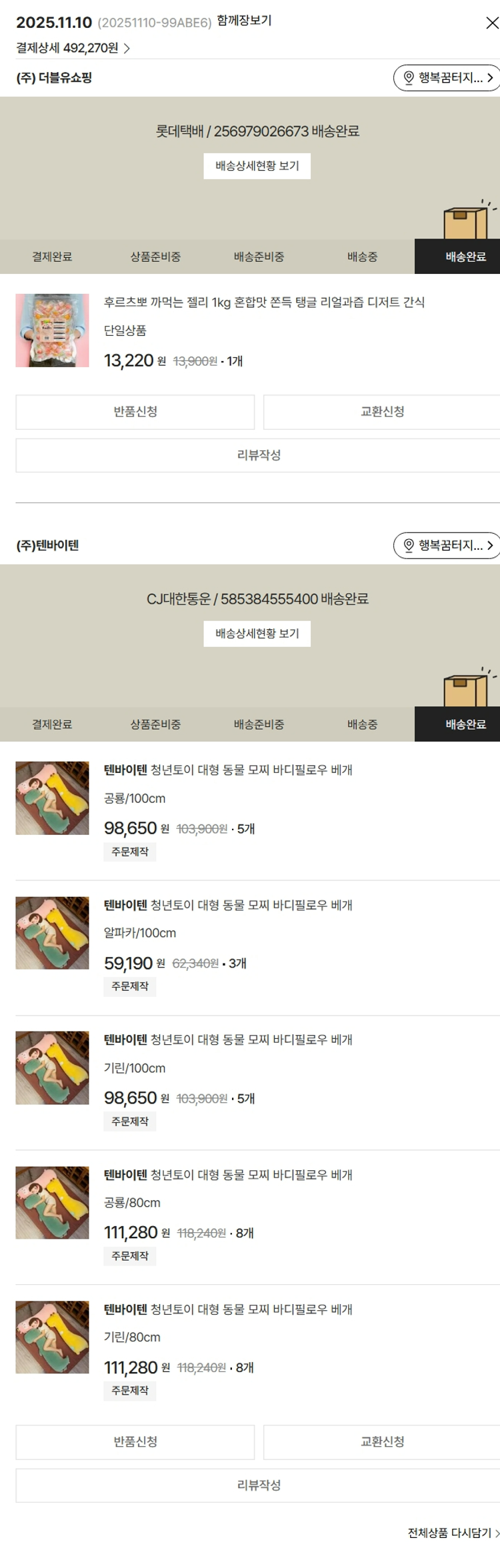500x1568 pixels.
Task: Request return for 텐바이텐 order
Action: coord(135,1442)
